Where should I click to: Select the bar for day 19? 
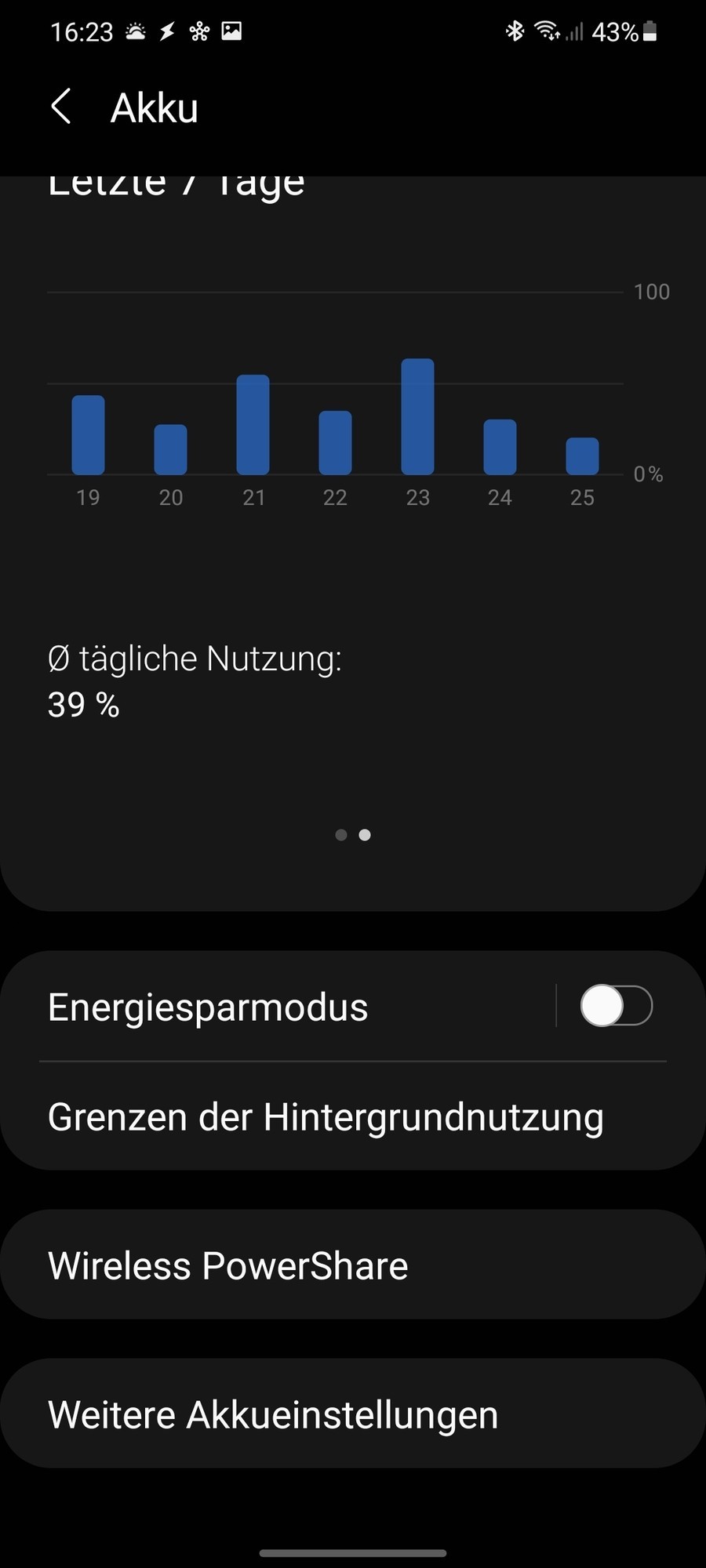(88, 435)
